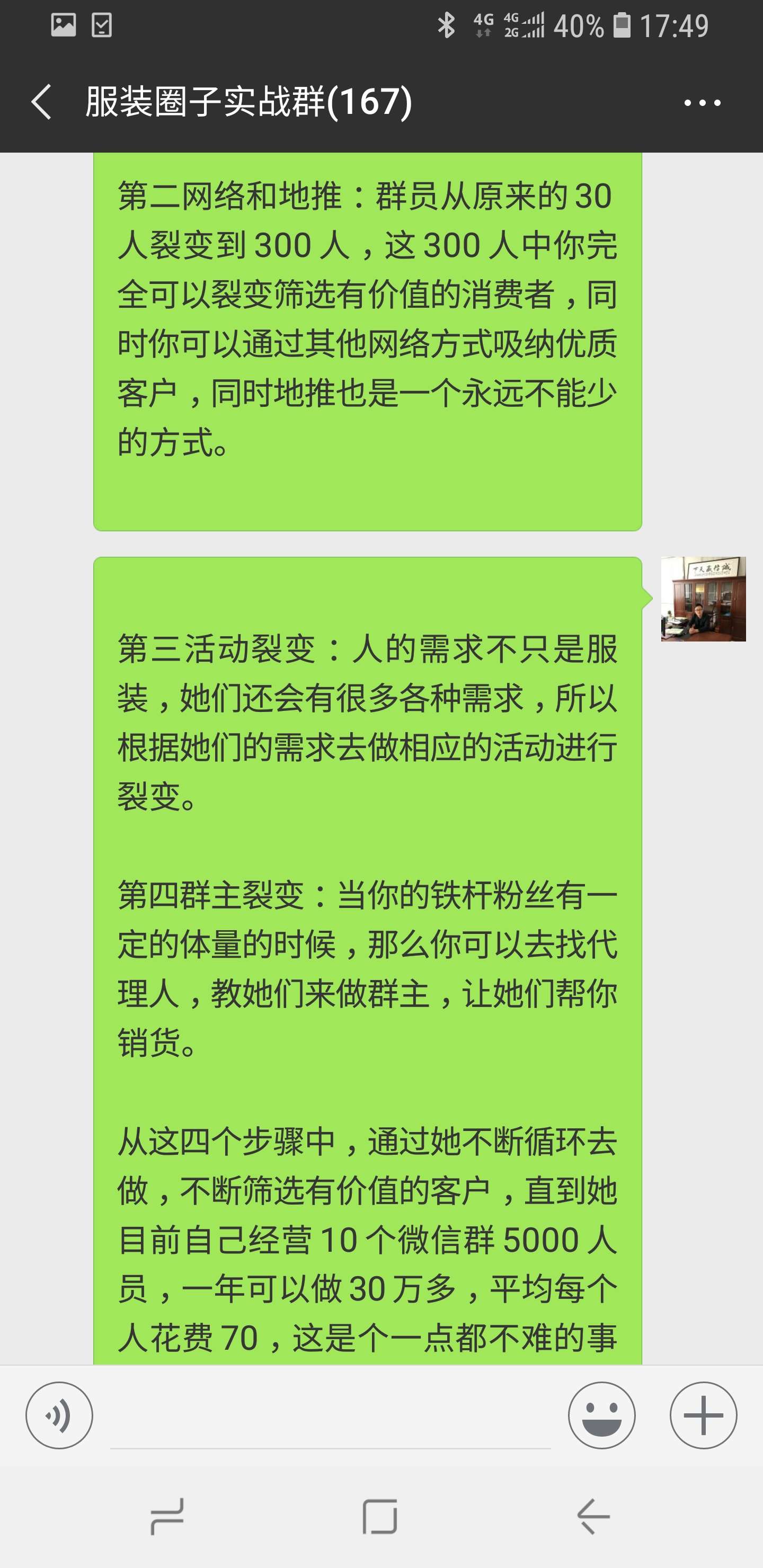Tap the back chevron to exit the chat
The width and height of the screenshot is (763, 1568).
pos(40,102)
